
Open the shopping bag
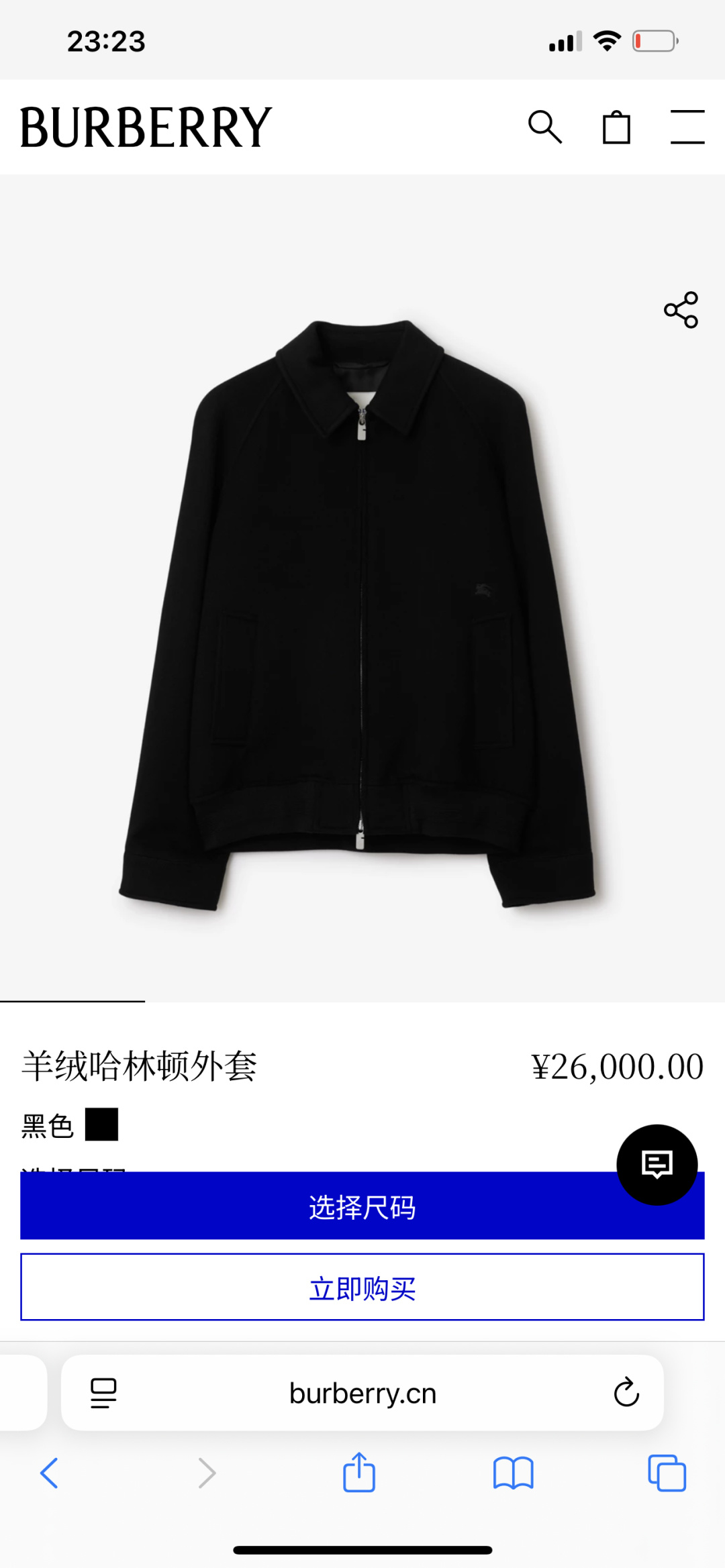click(616, 127)
